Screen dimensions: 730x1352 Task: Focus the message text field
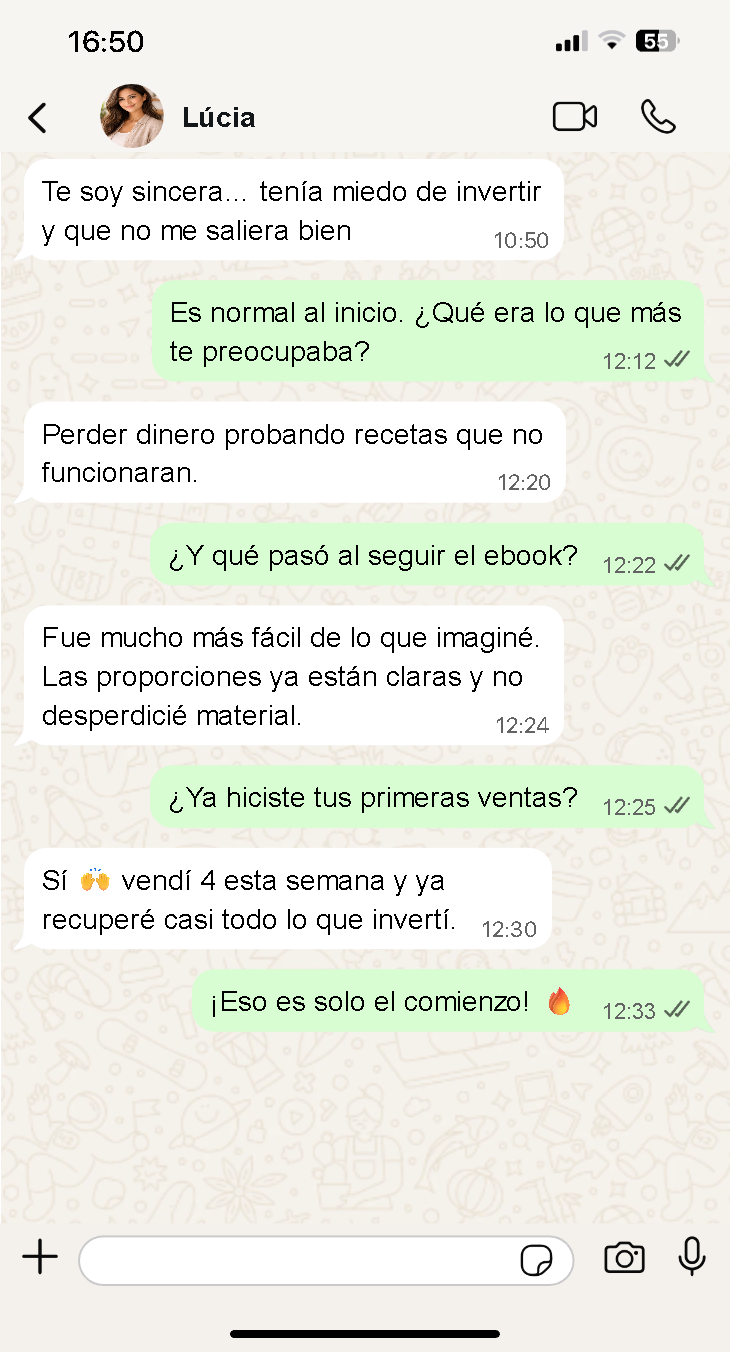[x=300, y=1260]
